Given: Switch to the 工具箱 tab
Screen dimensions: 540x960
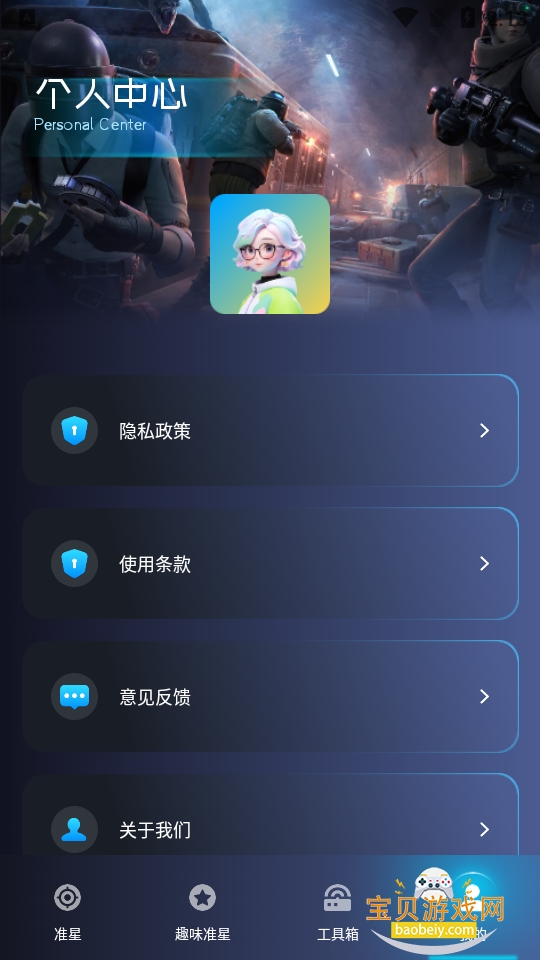Looking at the screenshot, I should [337, 912].
